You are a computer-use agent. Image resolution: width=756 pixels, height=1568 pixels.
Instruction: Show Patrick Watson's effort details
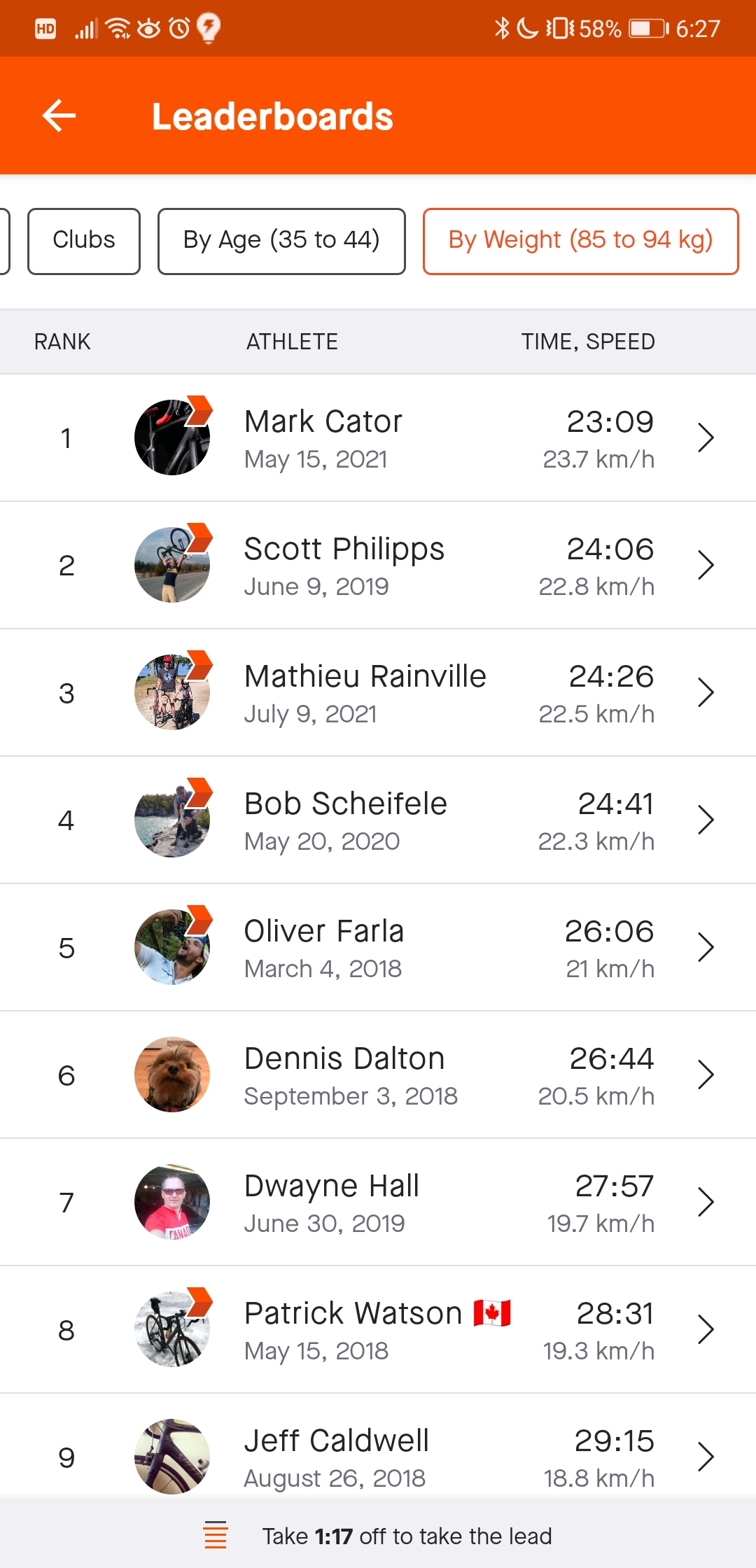tap(378, 1330)
